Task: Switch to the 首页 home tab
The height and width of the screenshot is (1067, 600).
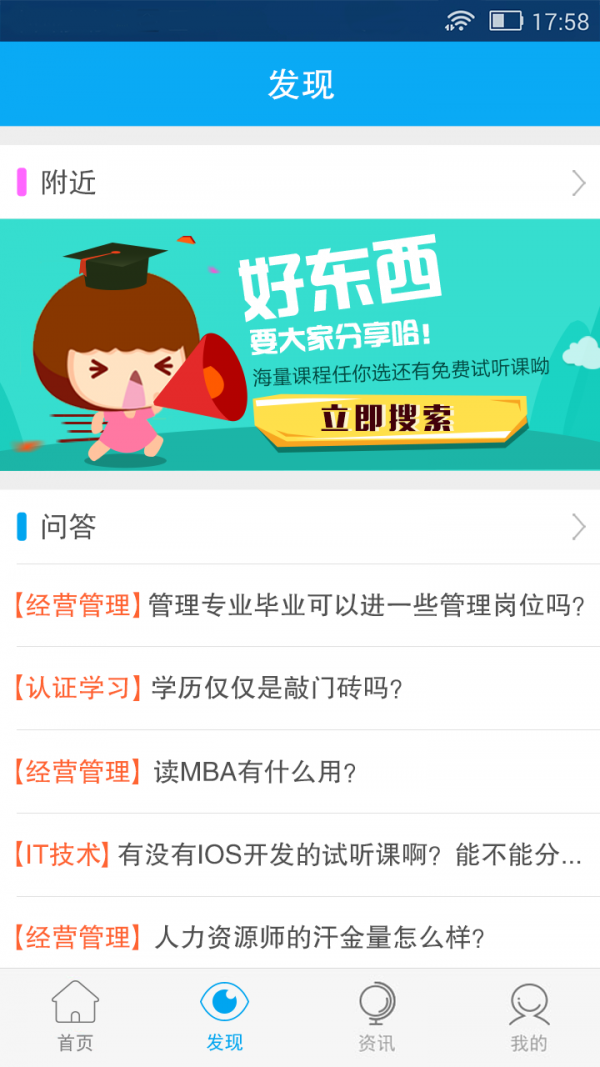Action: coord(75,1017)
